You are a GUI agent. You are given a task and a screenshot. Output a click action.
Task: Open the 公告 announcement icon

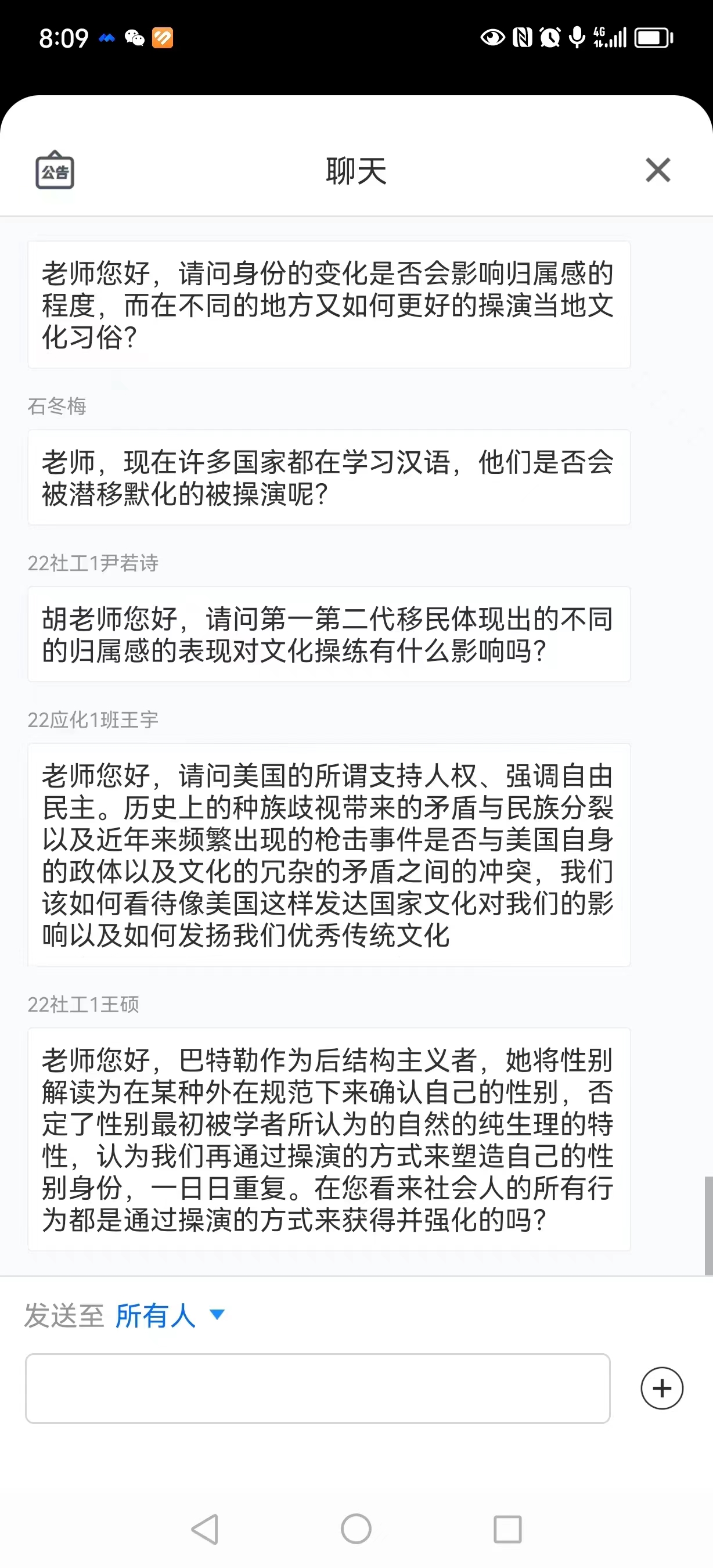tap(55, 170)
